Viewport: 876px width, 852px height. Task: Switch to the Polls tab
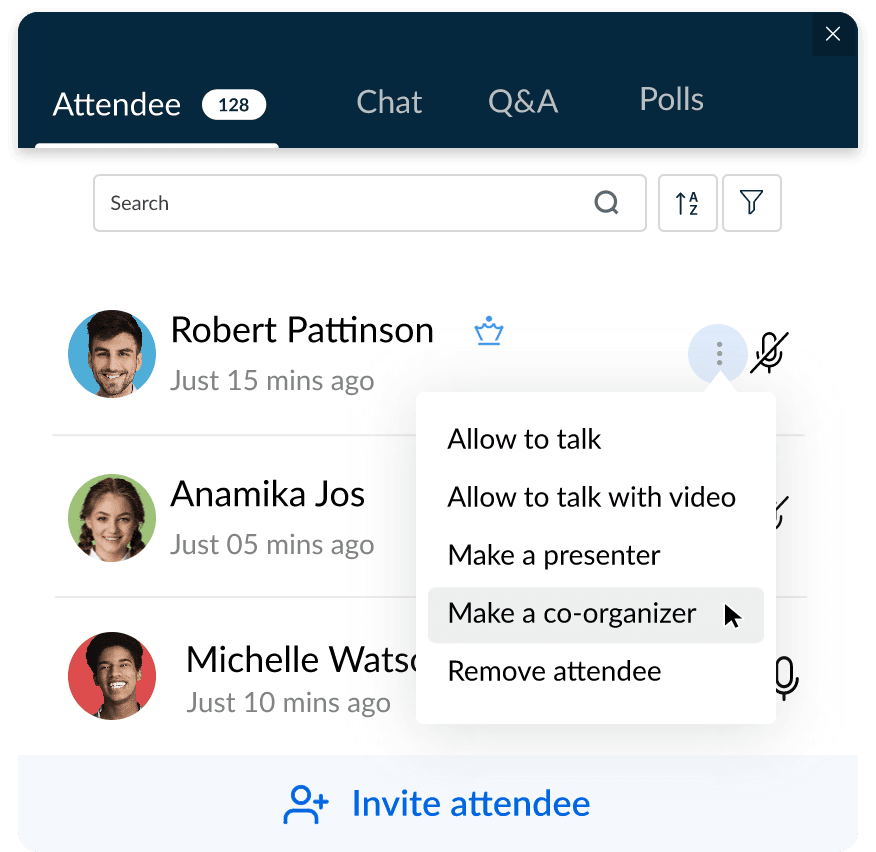click(x=671, y=100)
